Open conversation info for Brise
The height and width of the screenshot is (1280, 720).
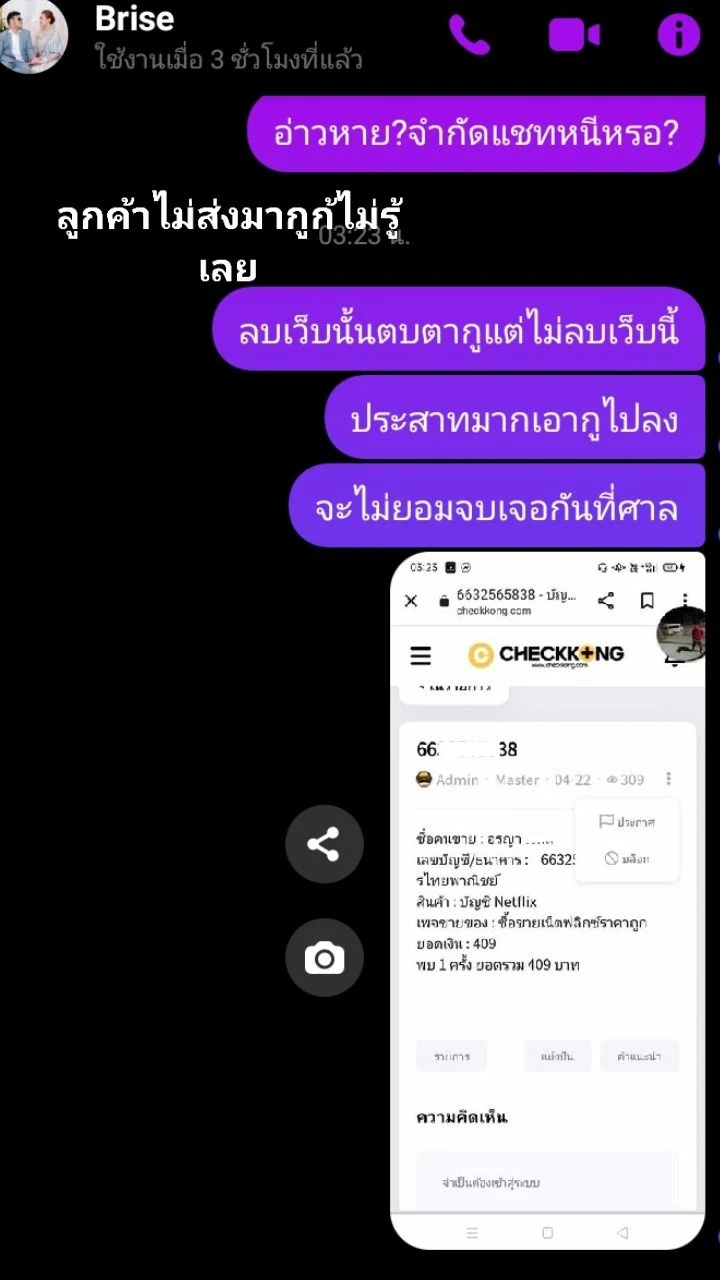point(678,35)
